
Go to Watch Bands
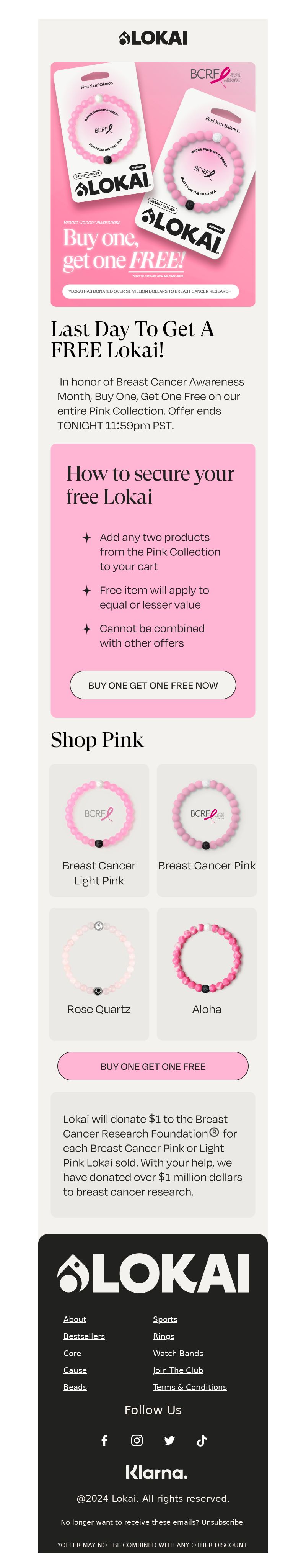(x=177, y=1353)
